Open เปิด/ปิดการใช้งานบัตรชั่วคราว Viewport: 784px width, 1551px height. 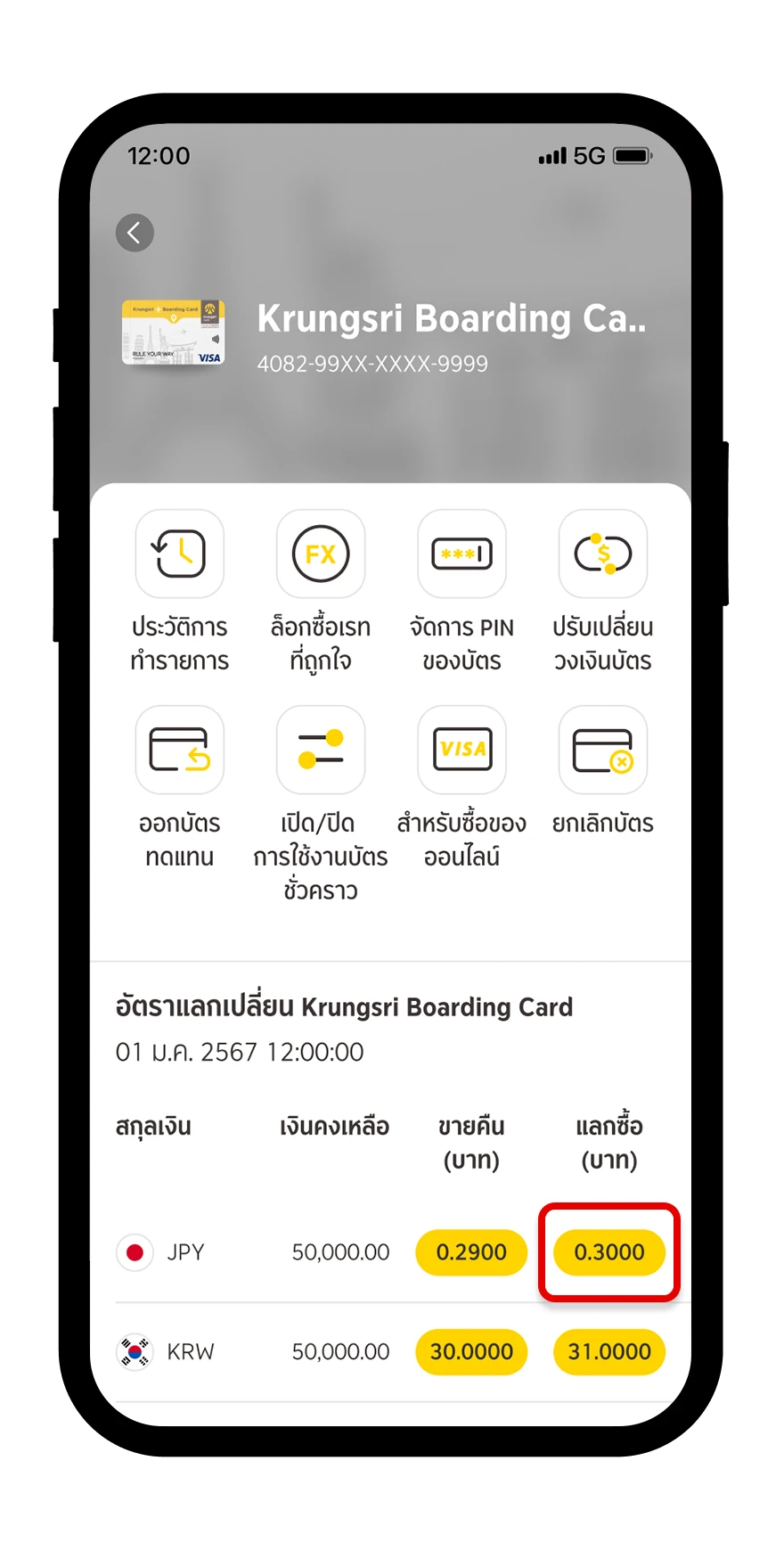[x=321, y=750]
